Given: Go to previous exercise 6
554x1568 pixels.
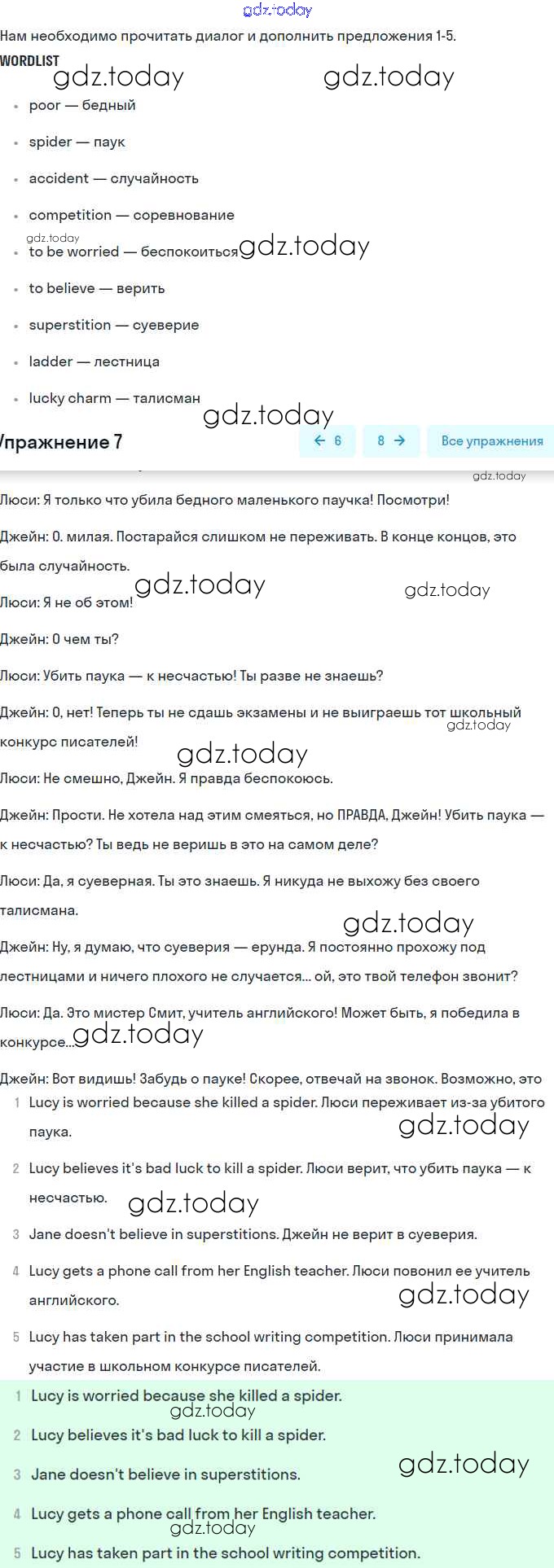Looking at the screenshot, I should click(x=328, y=440).
